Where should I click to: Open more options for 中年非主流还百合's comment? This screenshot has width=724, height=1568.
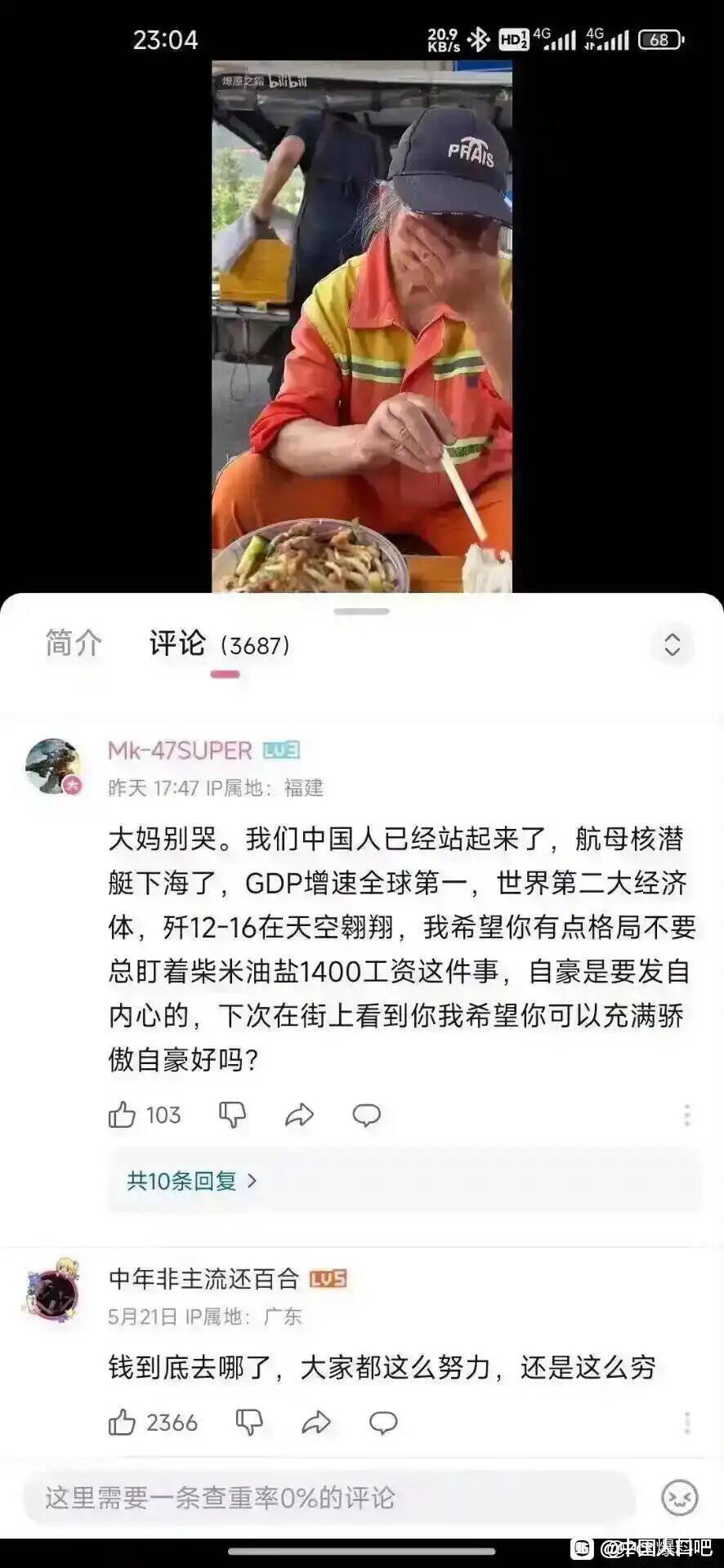click(686, 1423)
